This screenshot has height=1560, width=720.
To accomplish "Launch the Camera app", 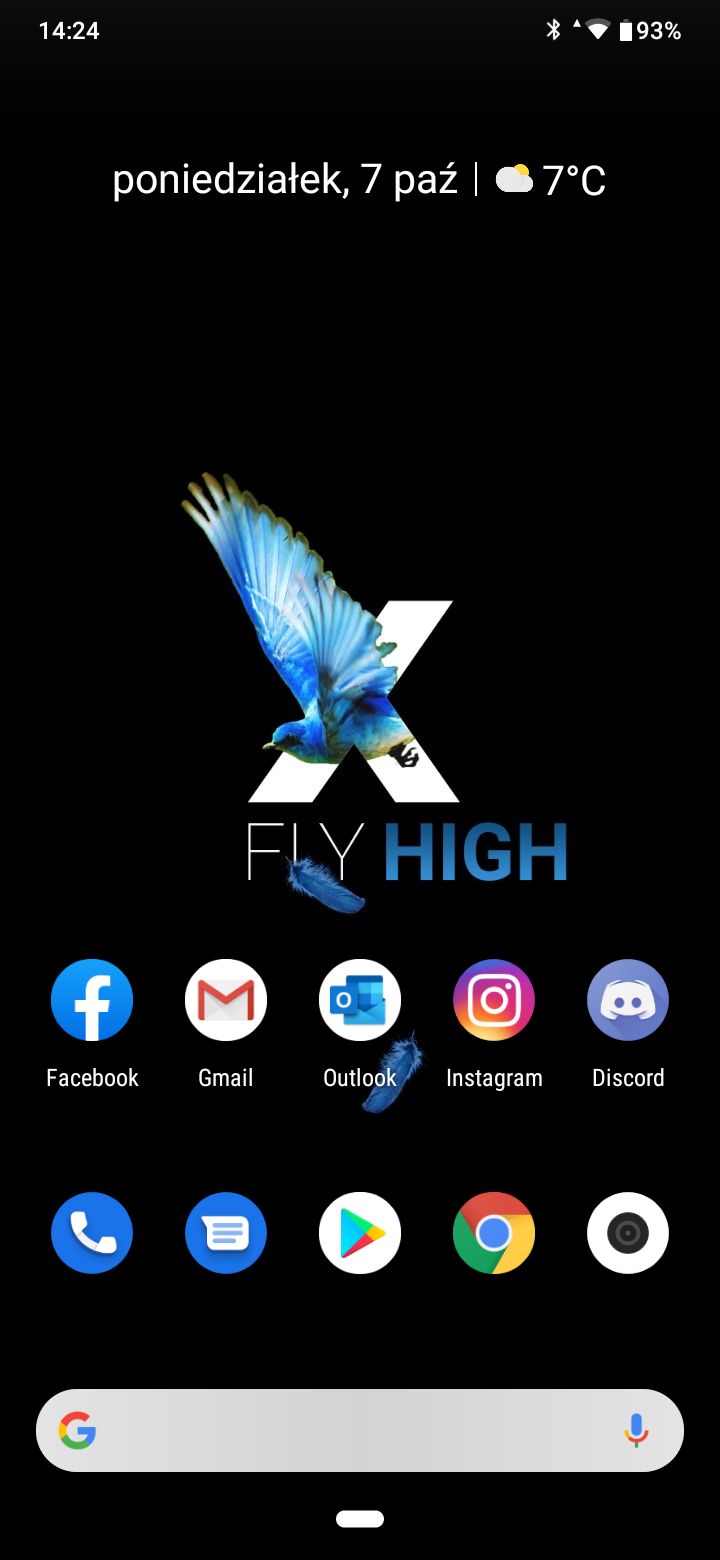I will point(628,1233).
